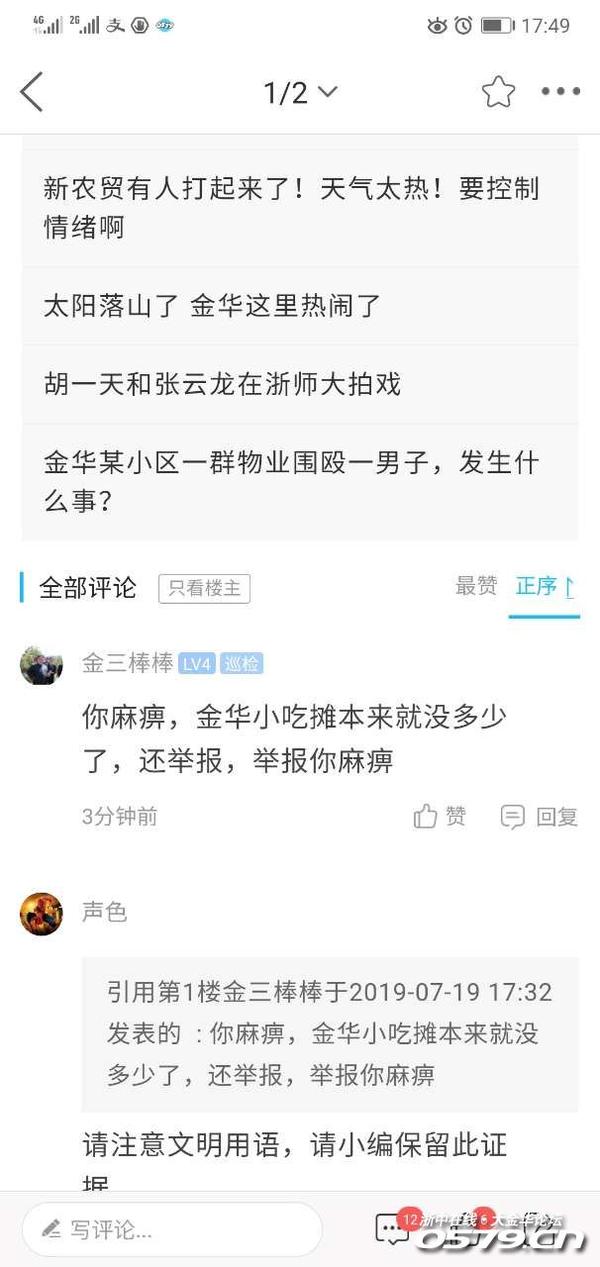
Task: Reply to 金三棒棒's comment with 回复
Action: point(540,817)
